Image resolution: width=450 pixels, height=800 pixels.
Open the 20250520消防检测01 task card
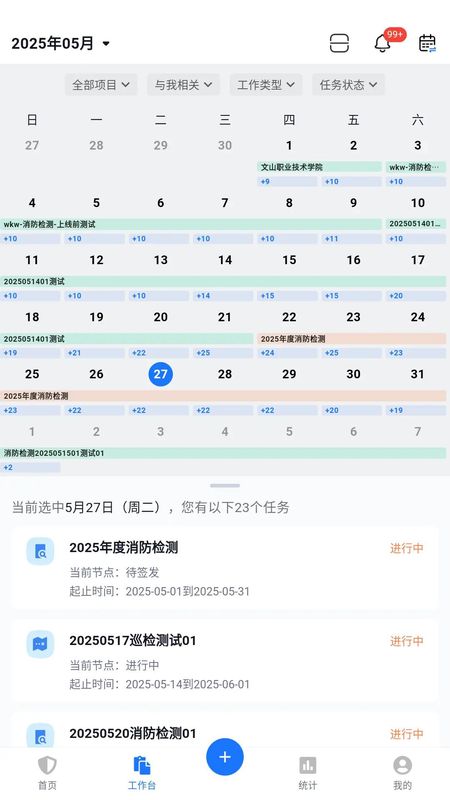[225, 732]
